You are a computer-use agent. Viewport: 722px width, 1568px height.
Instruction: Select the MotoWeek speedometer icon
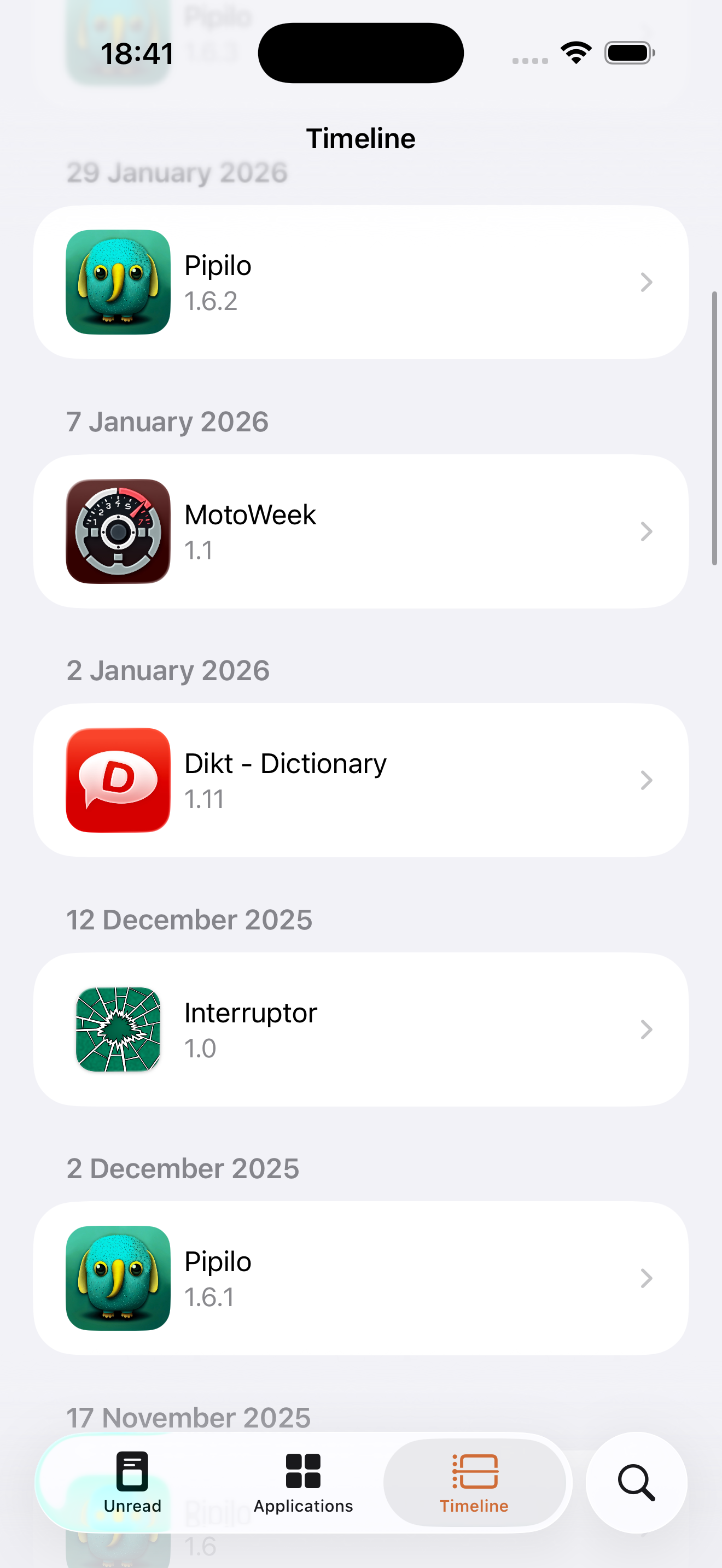[118, 531]
